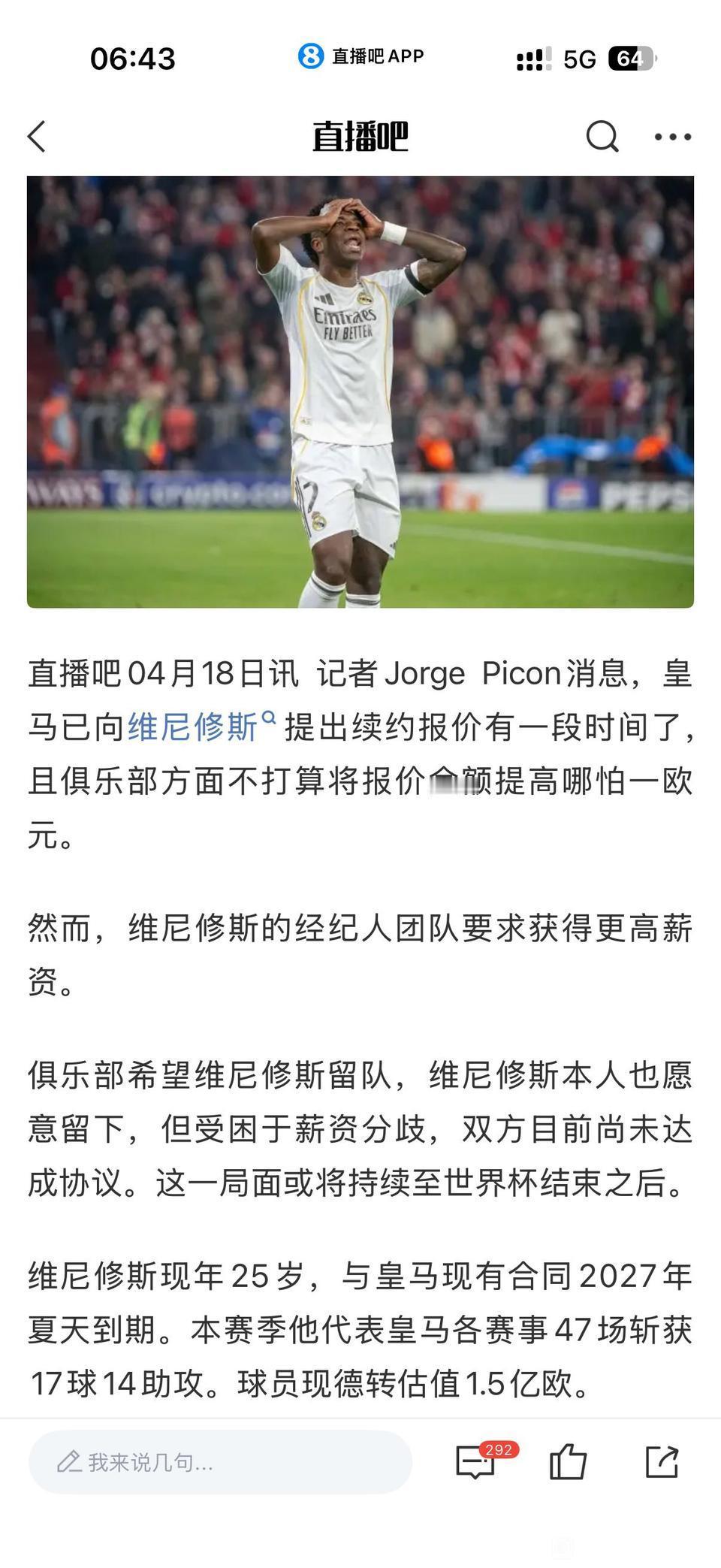Open the article photo of the player
The height and width of the screenshot is (1568, 721).
click(x=360, y=391)
